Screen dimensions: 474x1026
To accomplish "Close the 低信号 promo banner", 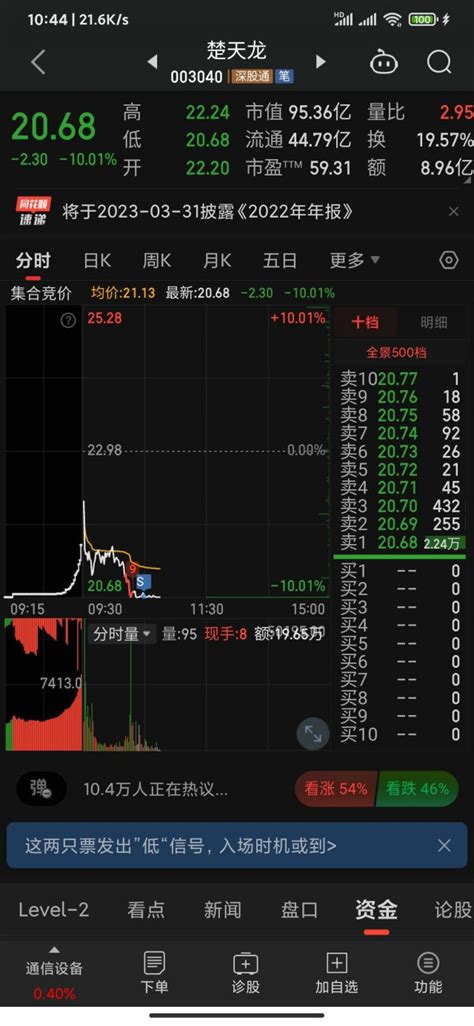I will [x=444, y=845].
